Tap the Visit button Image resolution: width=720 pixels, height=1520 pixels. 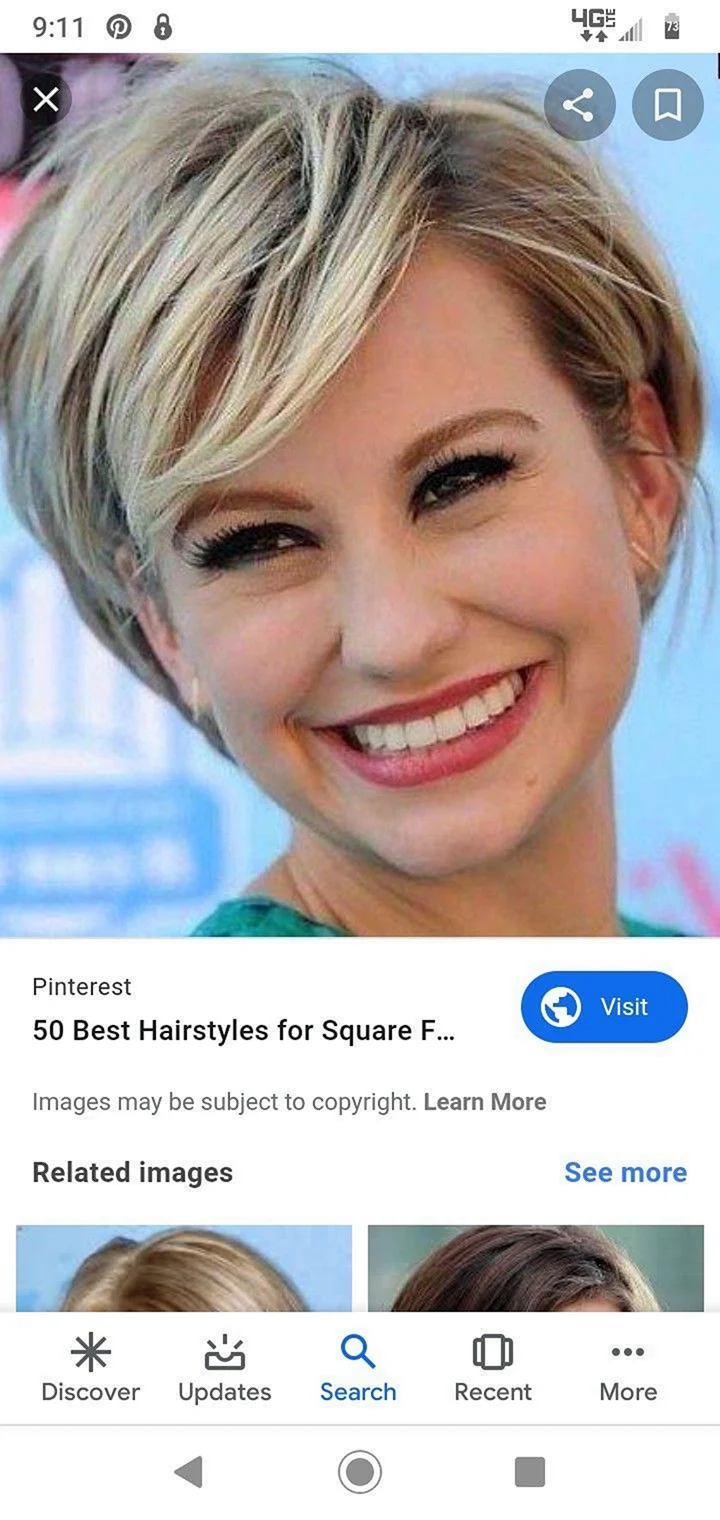click(x=604, y=1006)
